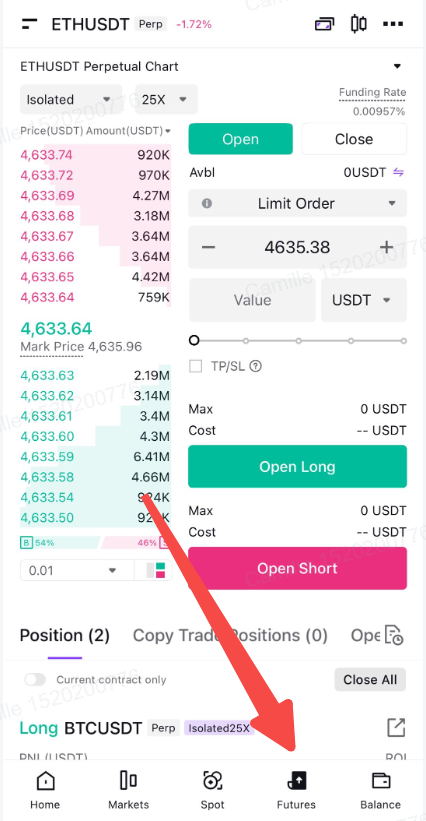Change the USDT unit dropdown
The image size is (426, 821).
click(364, 300)
